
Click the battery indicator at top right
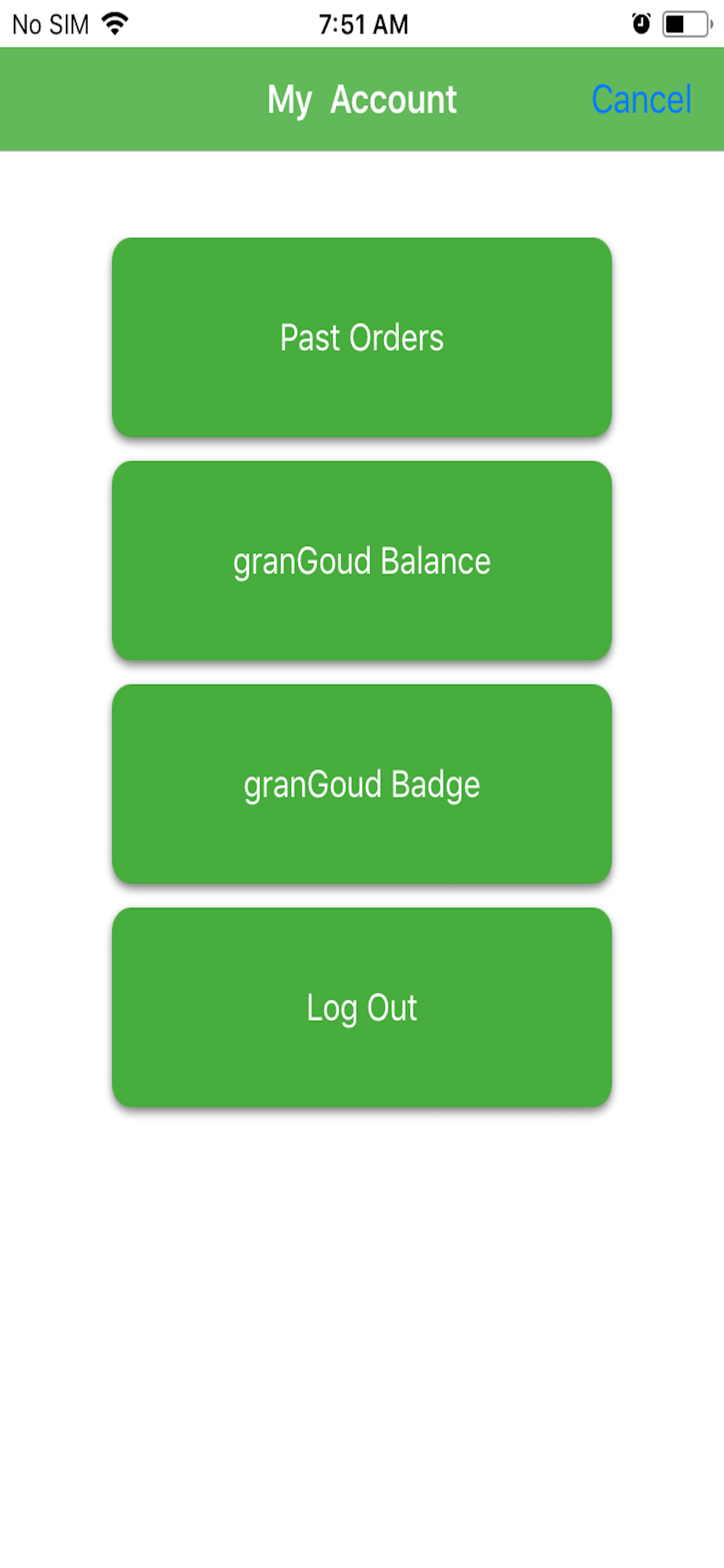683,23
